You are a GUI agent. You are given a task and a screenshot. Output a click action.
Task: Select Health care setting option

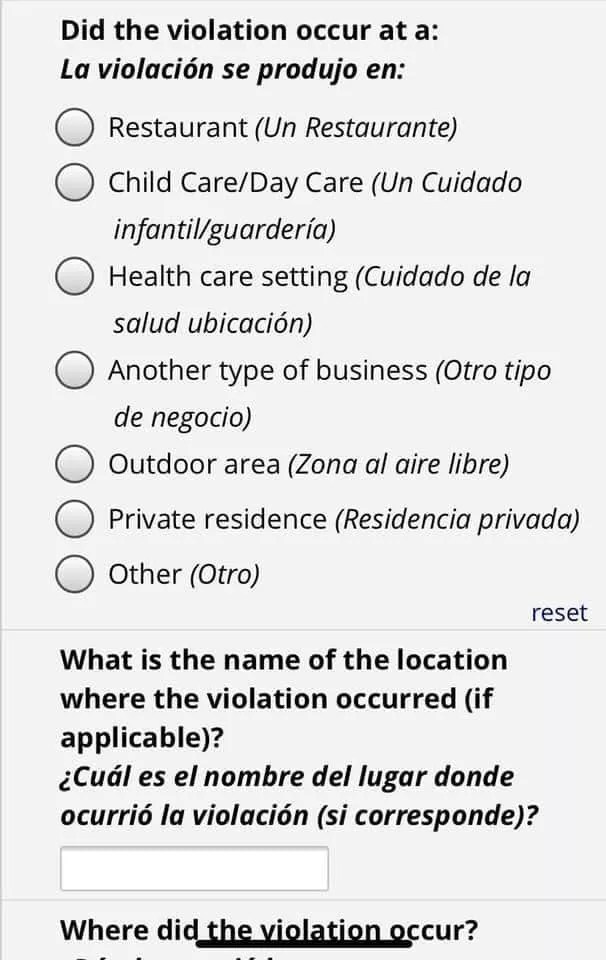74,277
